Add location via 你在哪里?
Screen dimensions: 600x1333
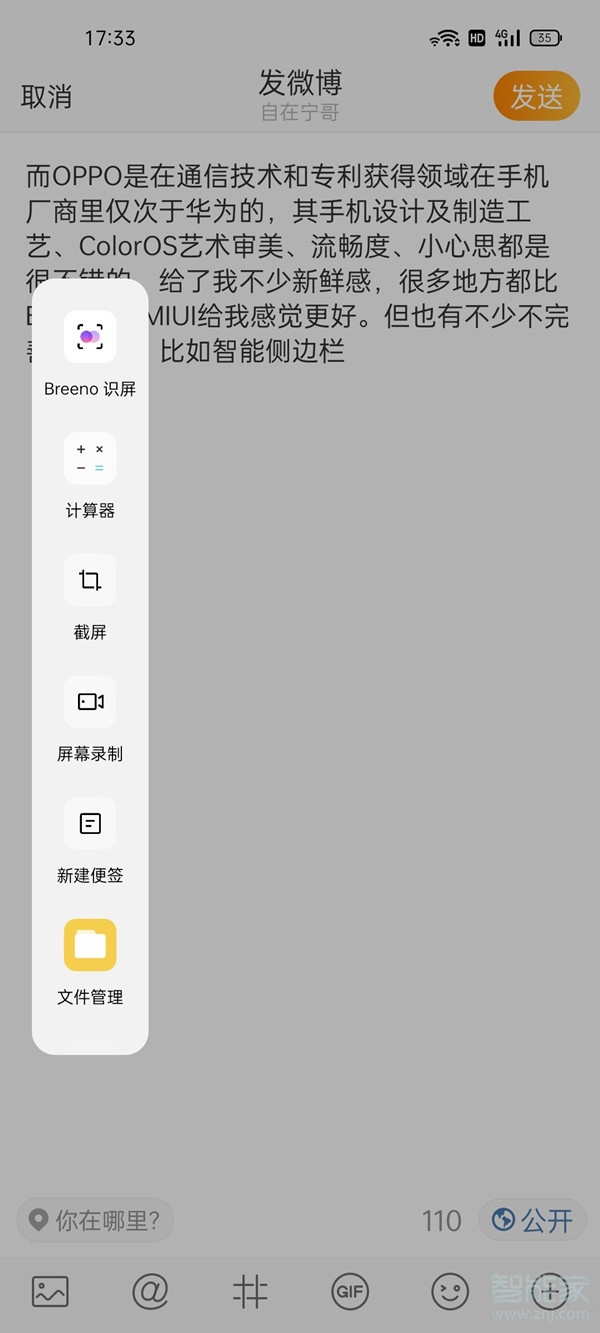point(95,1220)
